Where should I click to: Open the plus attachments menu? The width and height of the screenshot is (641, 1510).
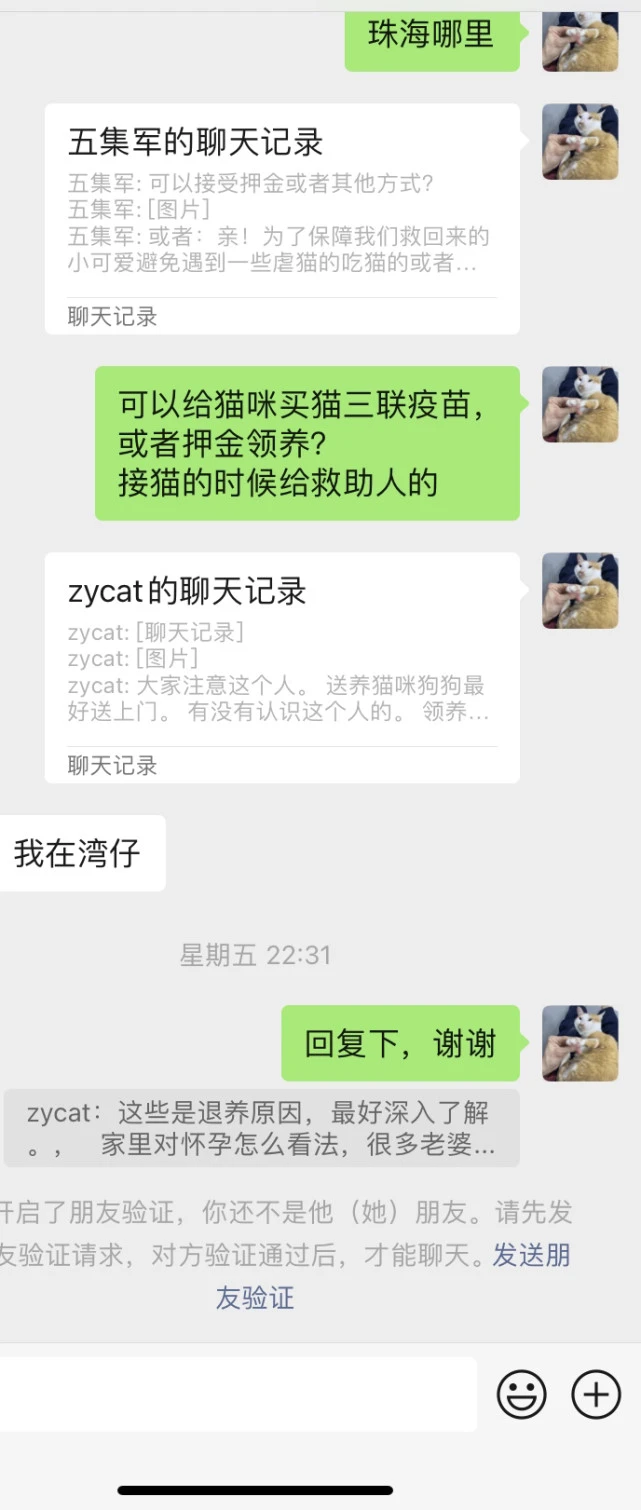(596, 1394)
